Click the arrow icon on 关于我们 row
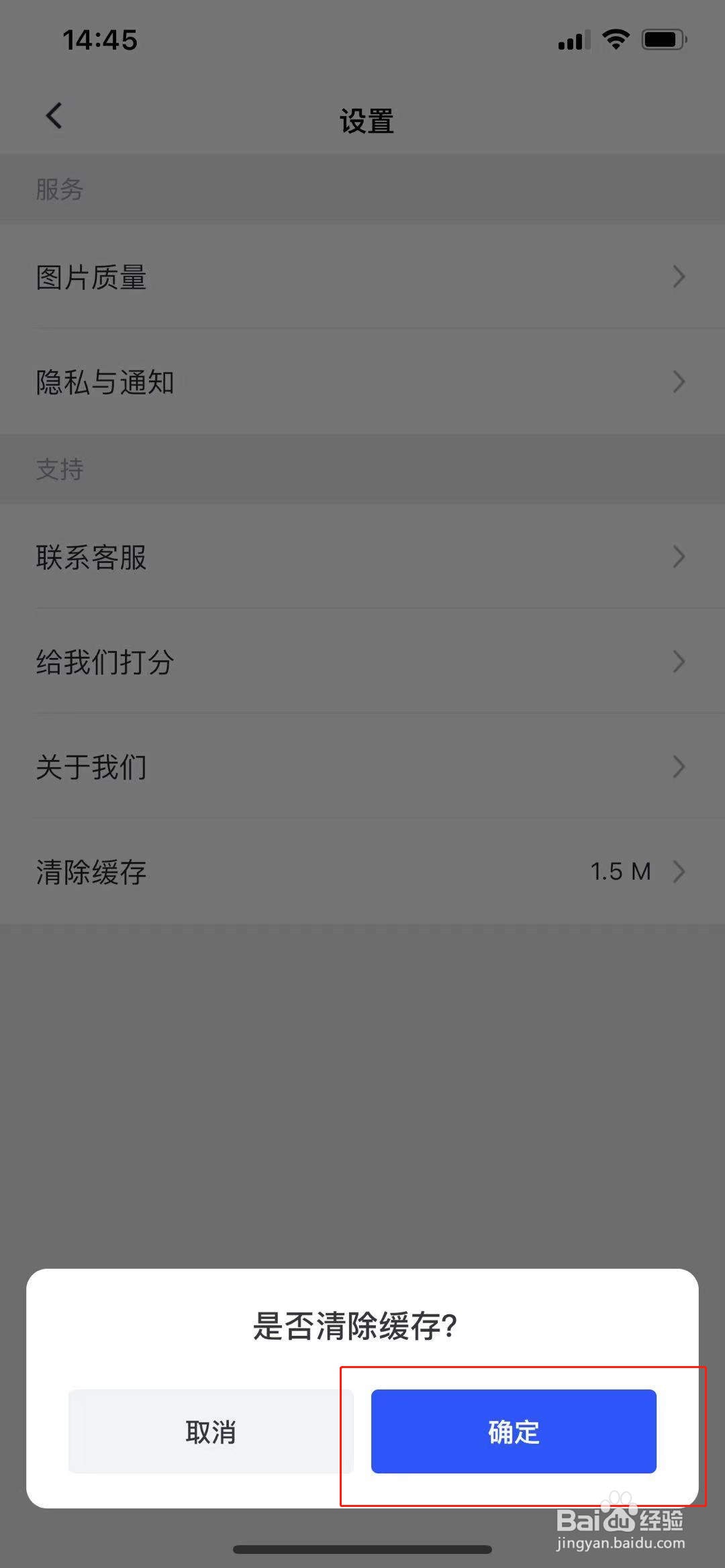 679,767
